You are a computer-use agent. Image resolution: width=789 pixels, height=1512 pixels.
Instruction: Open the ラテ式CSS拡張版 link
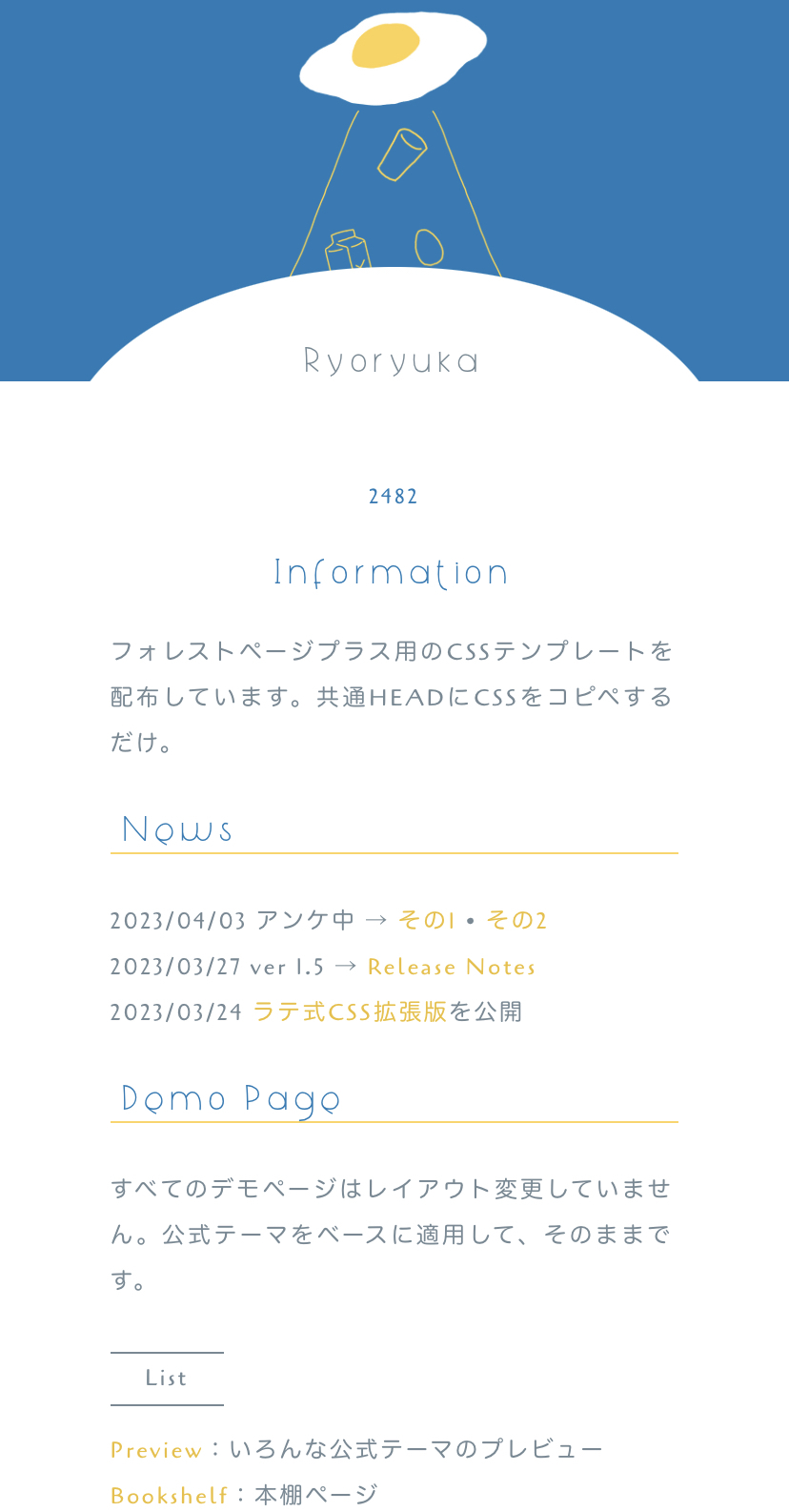tap(350, 1011)
